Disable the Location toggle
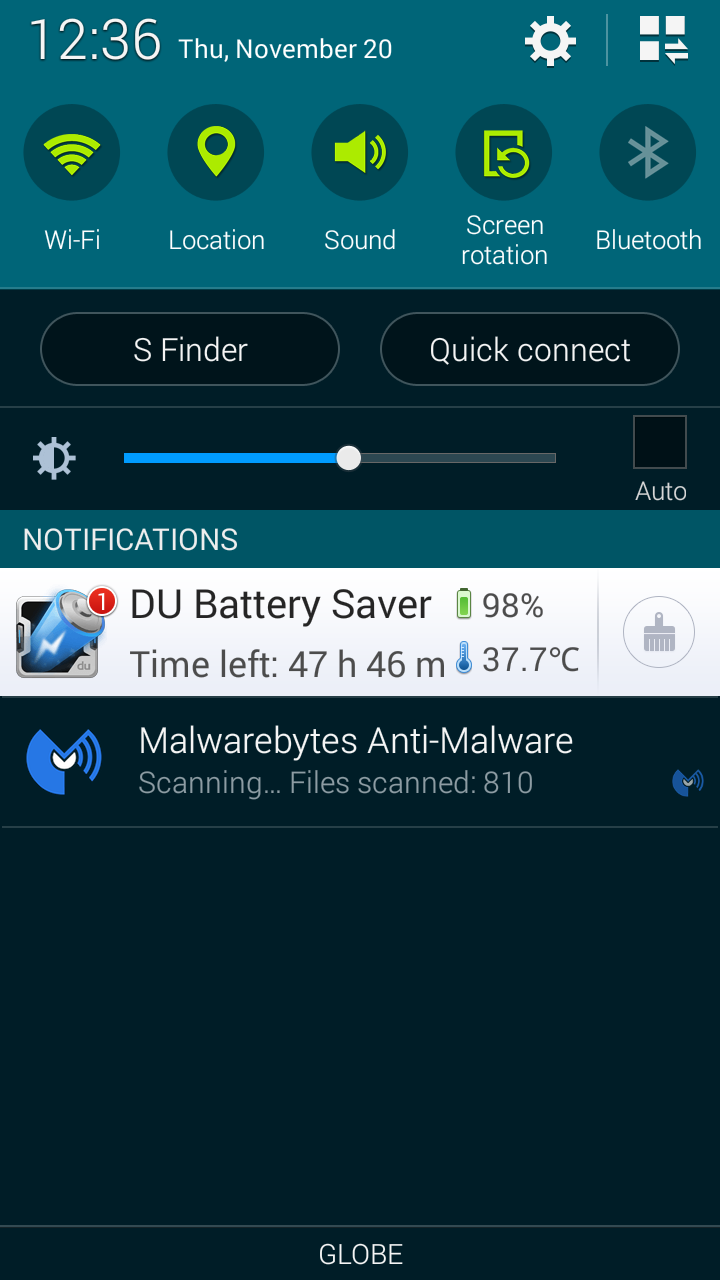720x1280 pixels. pos(216,153)
